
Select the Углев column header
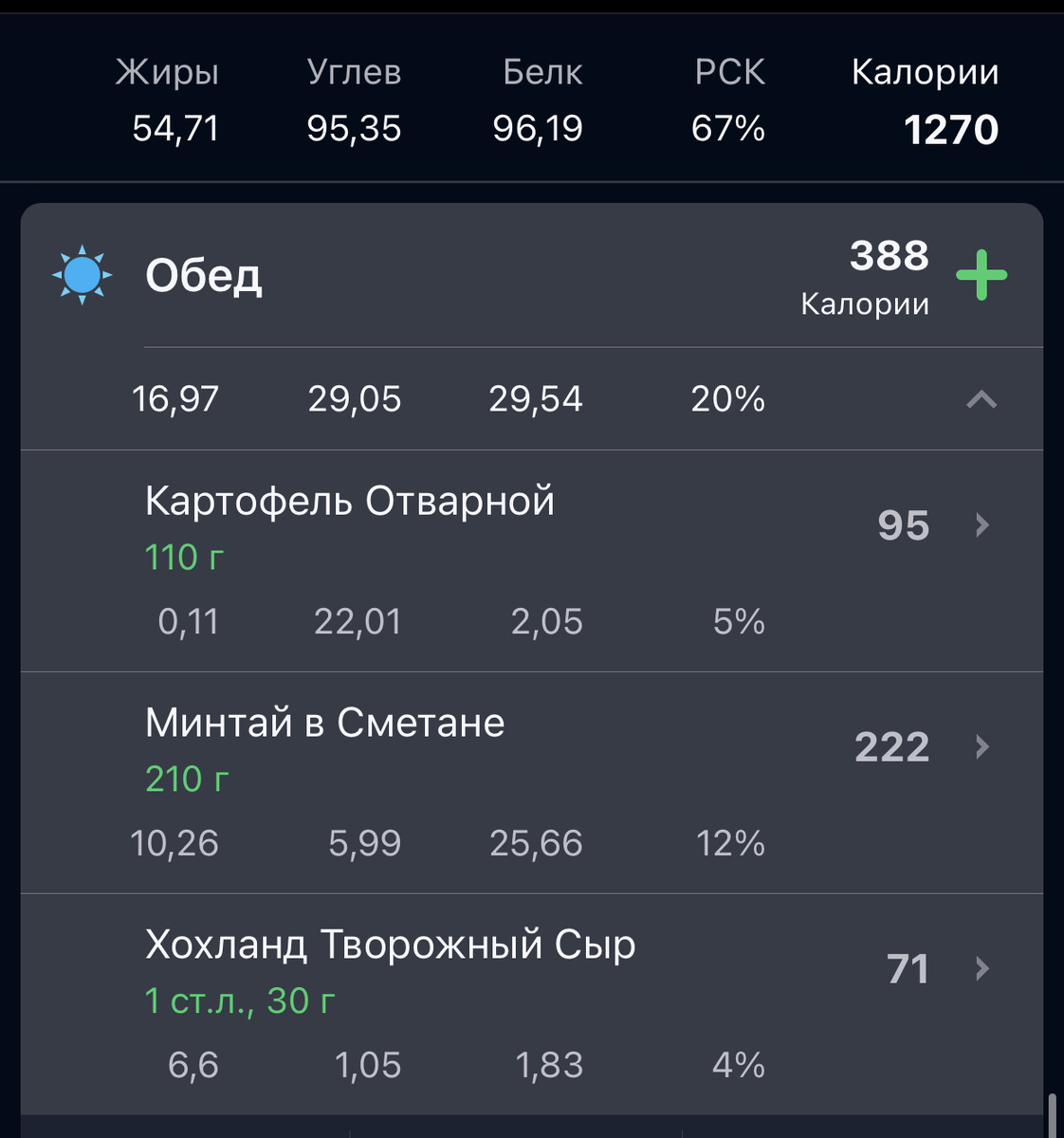[x=355, y=71]
